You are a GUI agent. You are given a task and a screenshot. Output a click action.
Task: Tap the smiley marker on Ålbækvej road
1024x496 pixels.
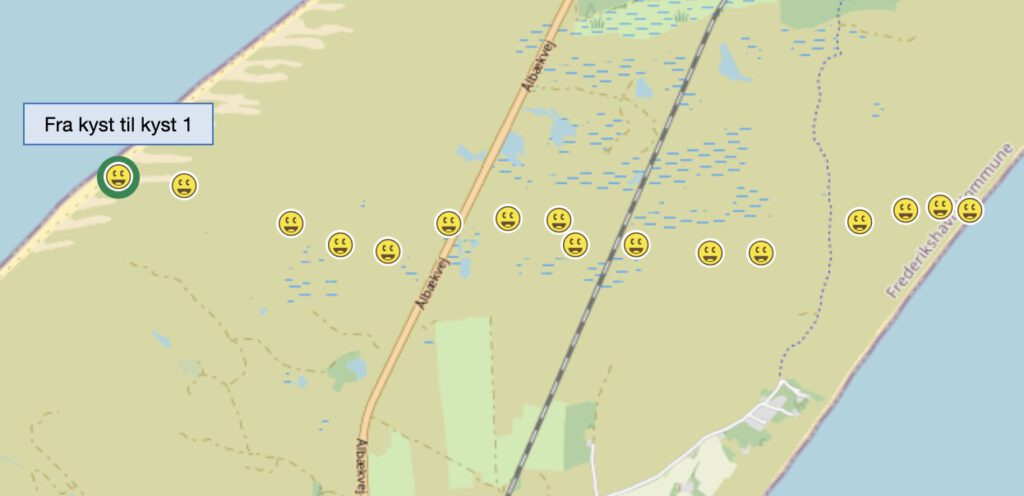pos(449,223)
